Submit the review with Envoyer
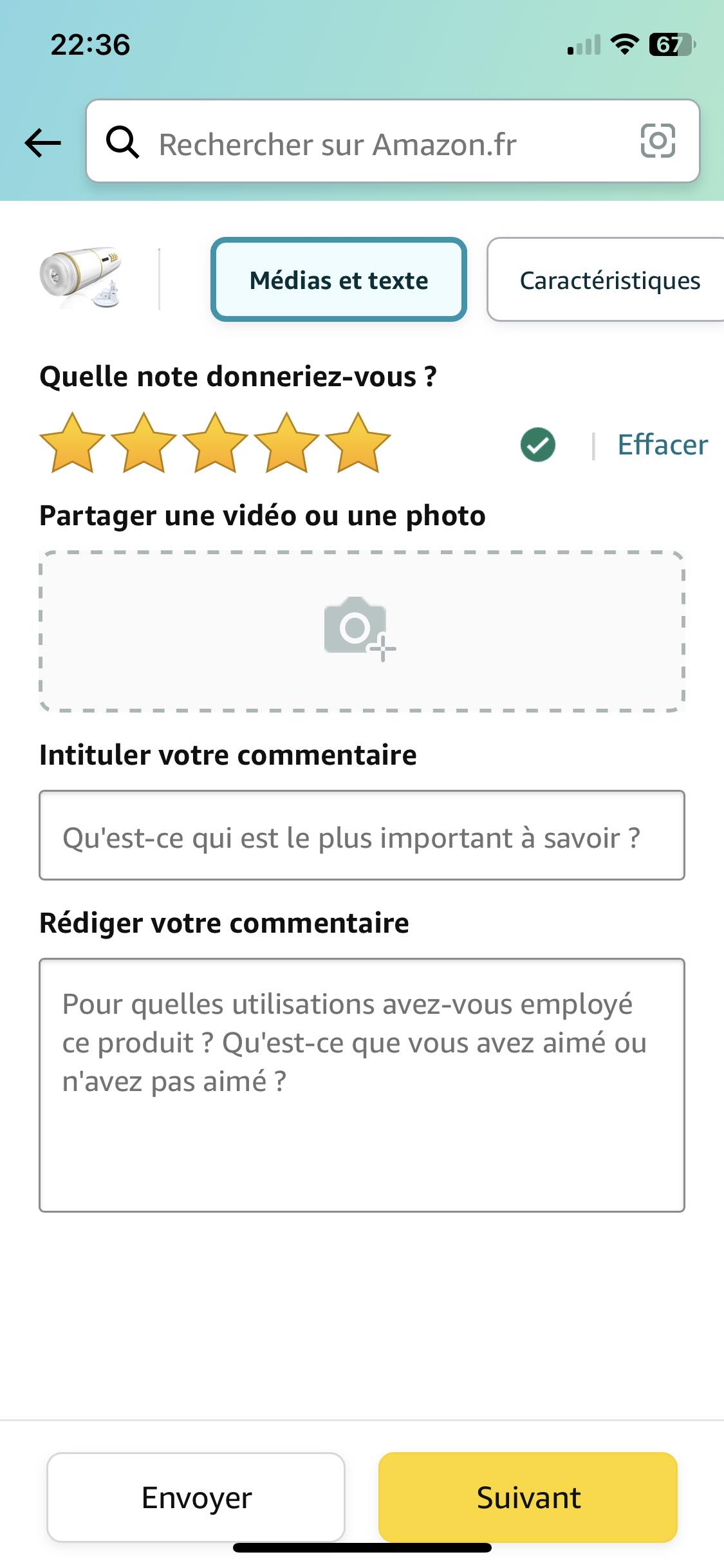Image resolution: width=724 pixels, height=1568 pixels. click(196, 1497)
